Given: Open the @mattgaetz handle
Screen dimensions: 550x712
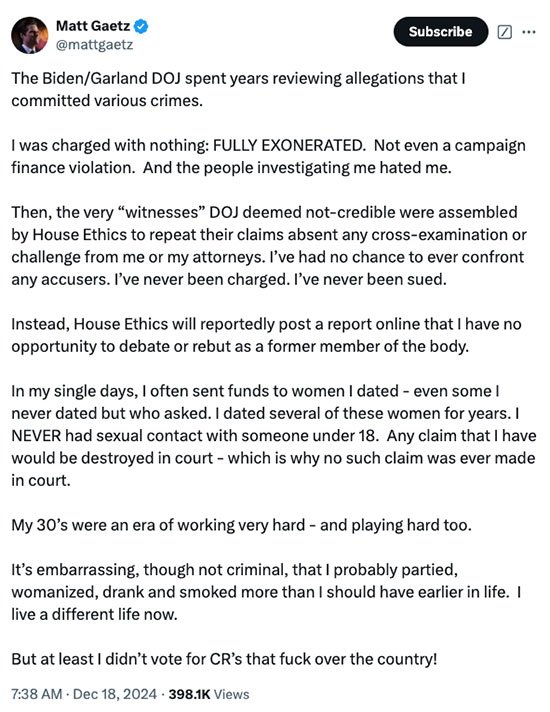Looking at the screenshot, I should click(94, 45).
